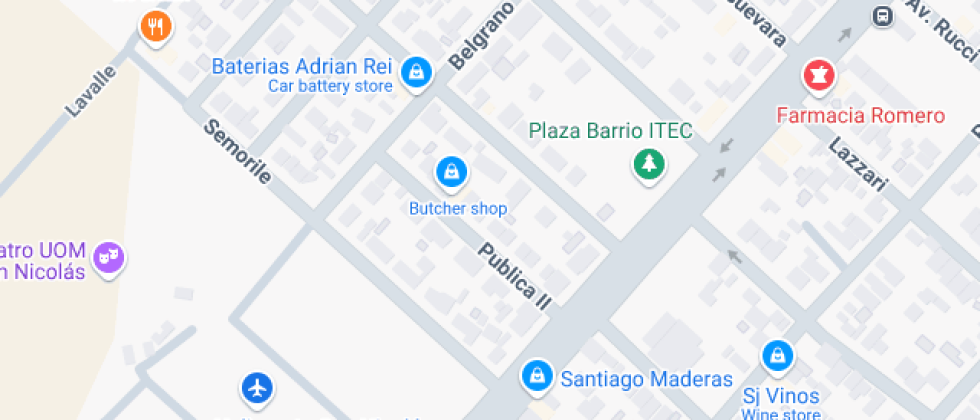Viewport: 980px width, 420px height.
Task: Select the airport plane marker
Action: pyautogui.click(x=257, y=389)
